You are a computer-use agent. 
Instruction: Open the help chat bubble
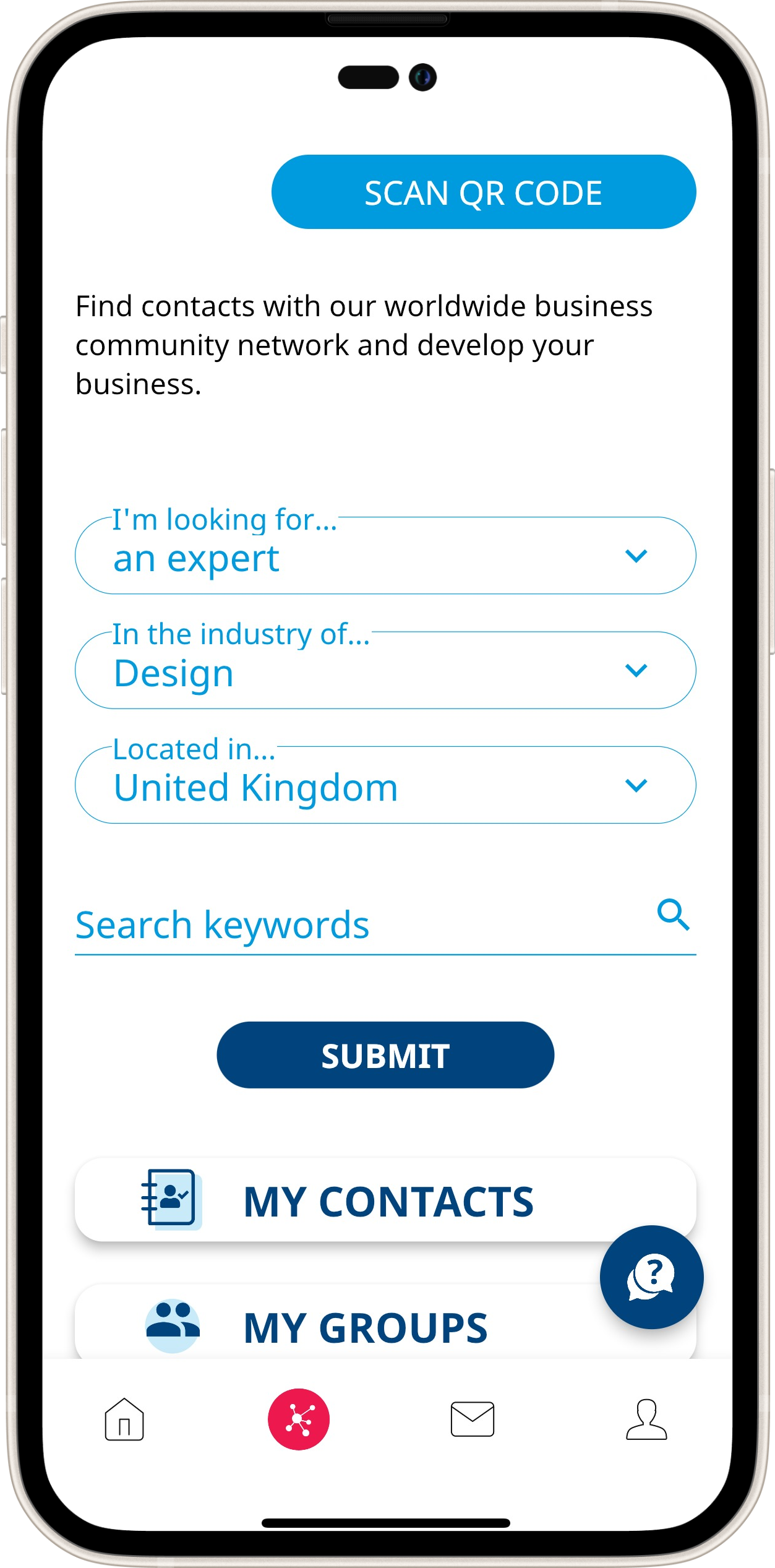[651, 1277]
